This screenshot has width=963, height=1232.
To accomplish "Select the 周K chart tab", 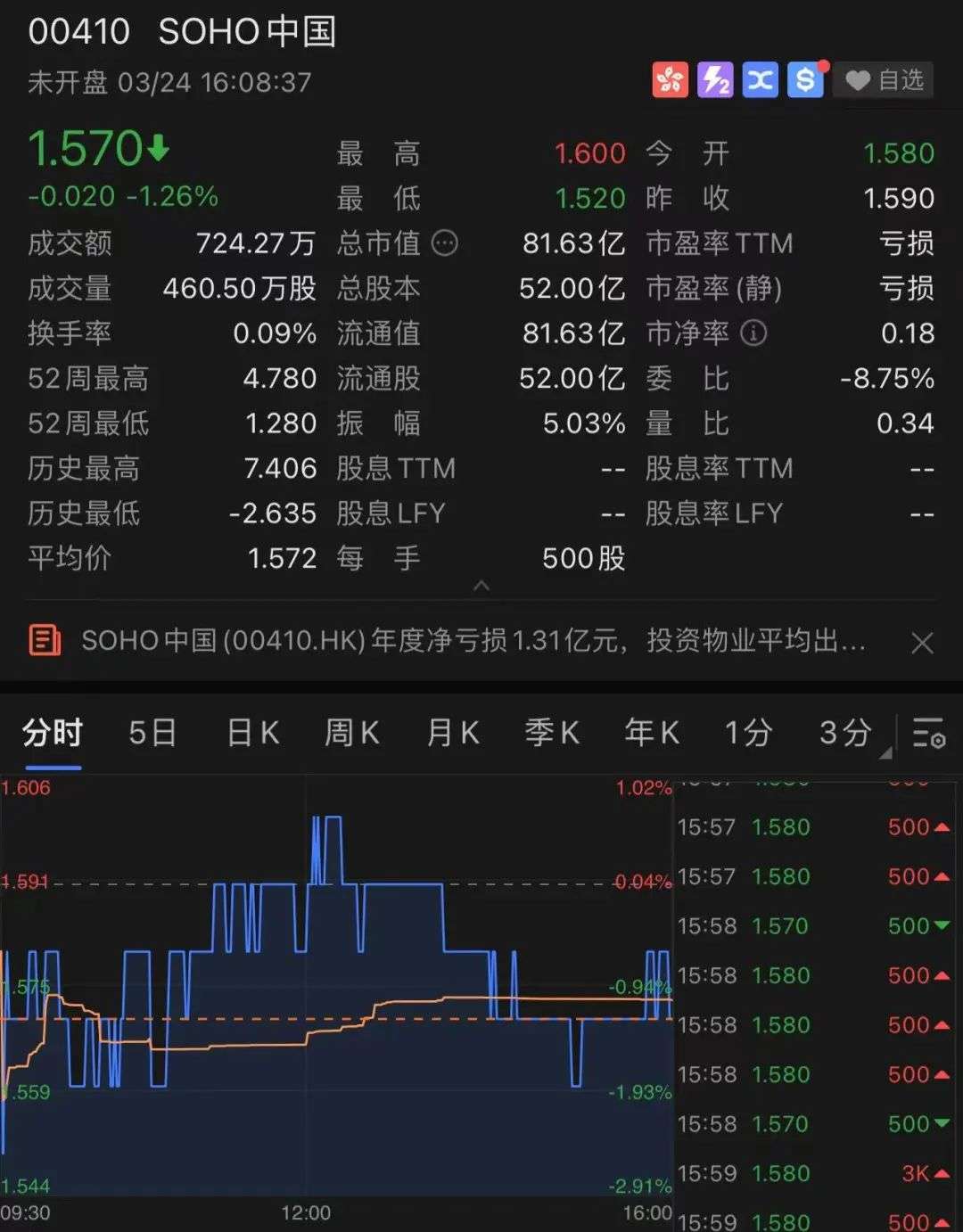I will tap(352, 733).
